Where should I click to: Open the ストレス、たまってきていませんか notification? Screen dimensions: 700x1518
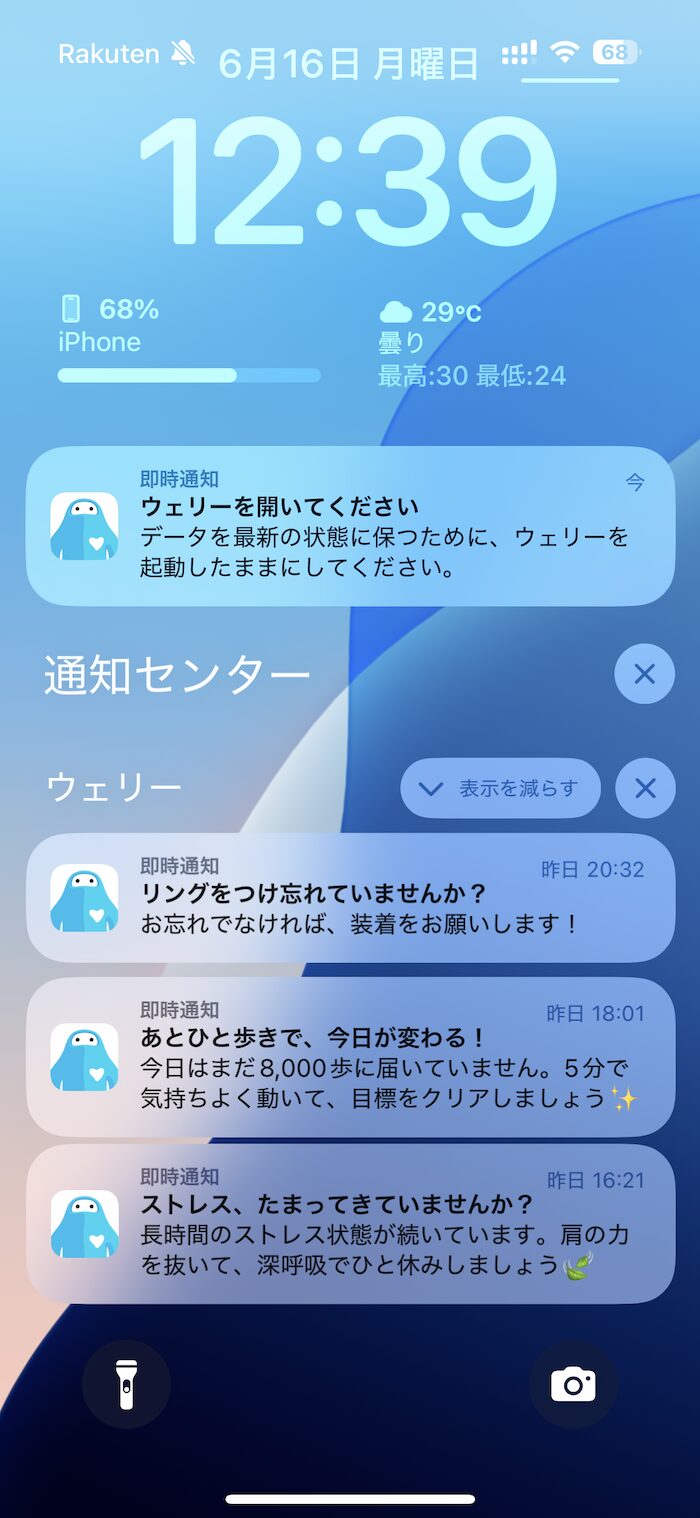tap(350, 1224)
